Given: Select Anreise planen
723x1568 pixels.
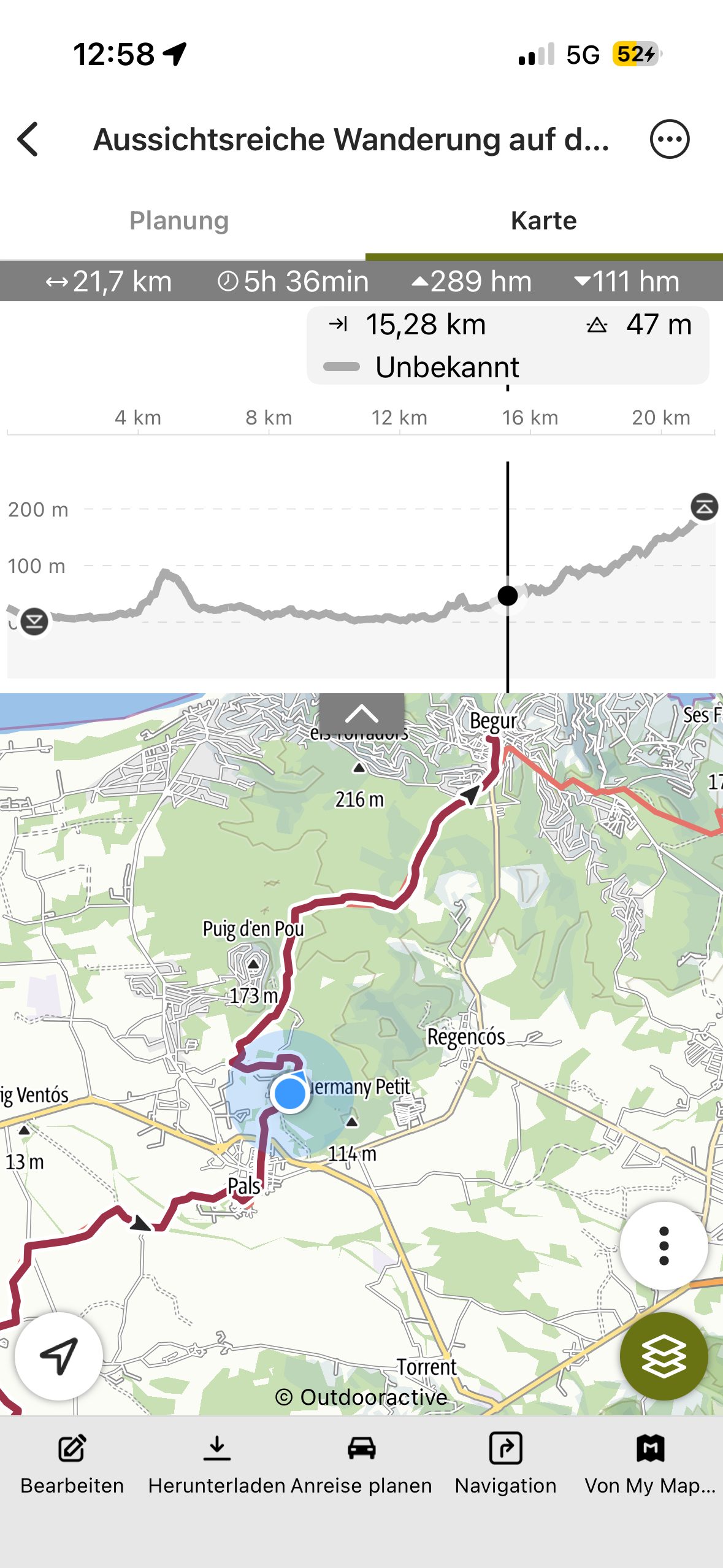Looking at the screenshot, I should pos(361,1462).
